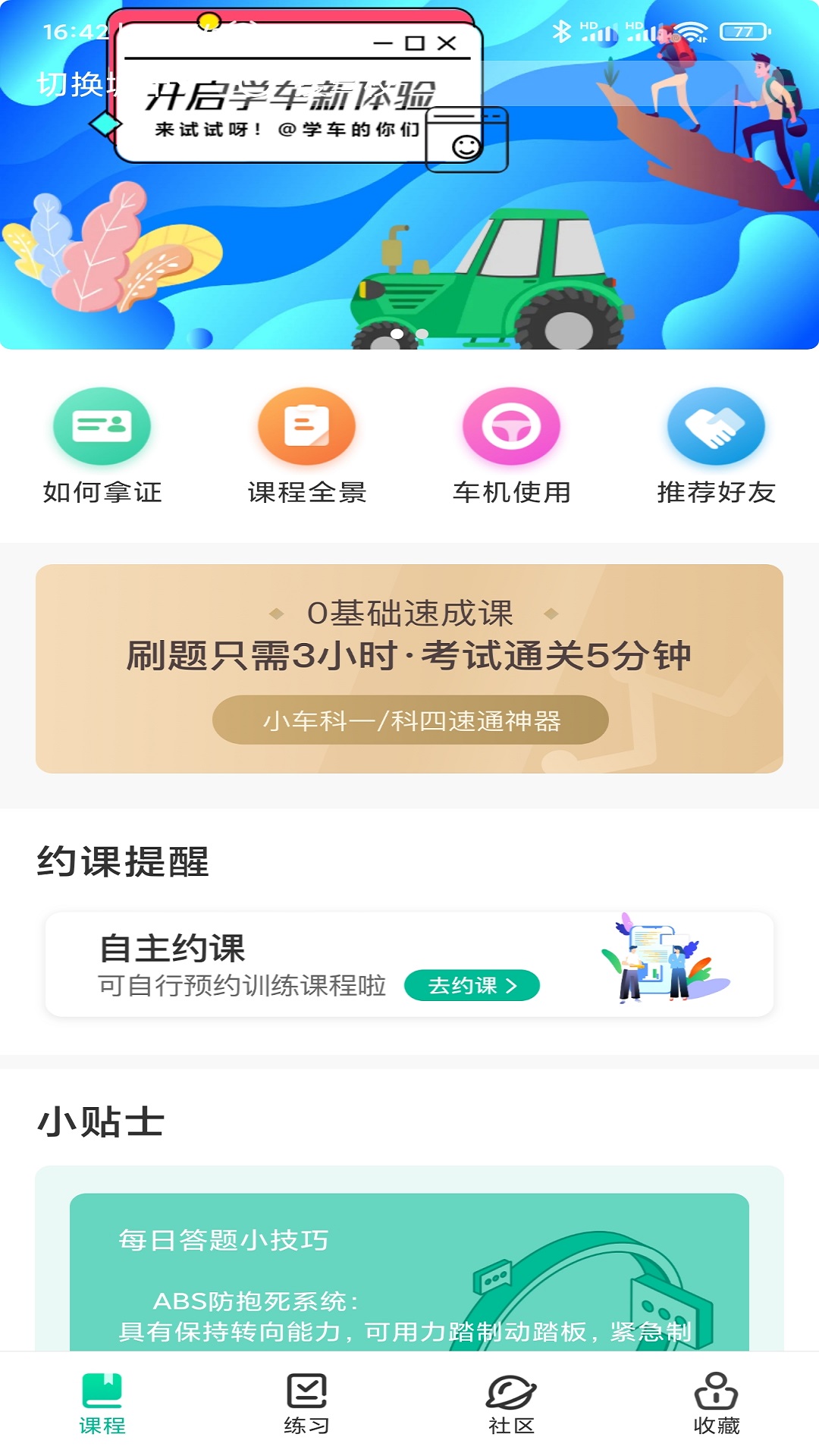Tap the 去约课 button
819x1456 pixels.
(472, 985)
